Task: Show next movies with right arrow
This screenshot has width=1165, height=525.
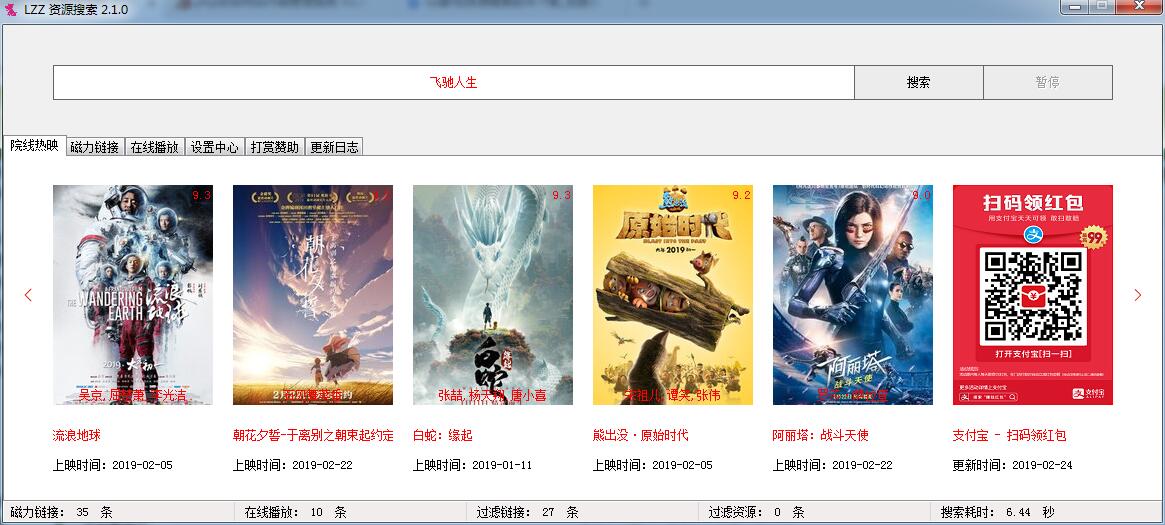Action: coord(1137,295)
